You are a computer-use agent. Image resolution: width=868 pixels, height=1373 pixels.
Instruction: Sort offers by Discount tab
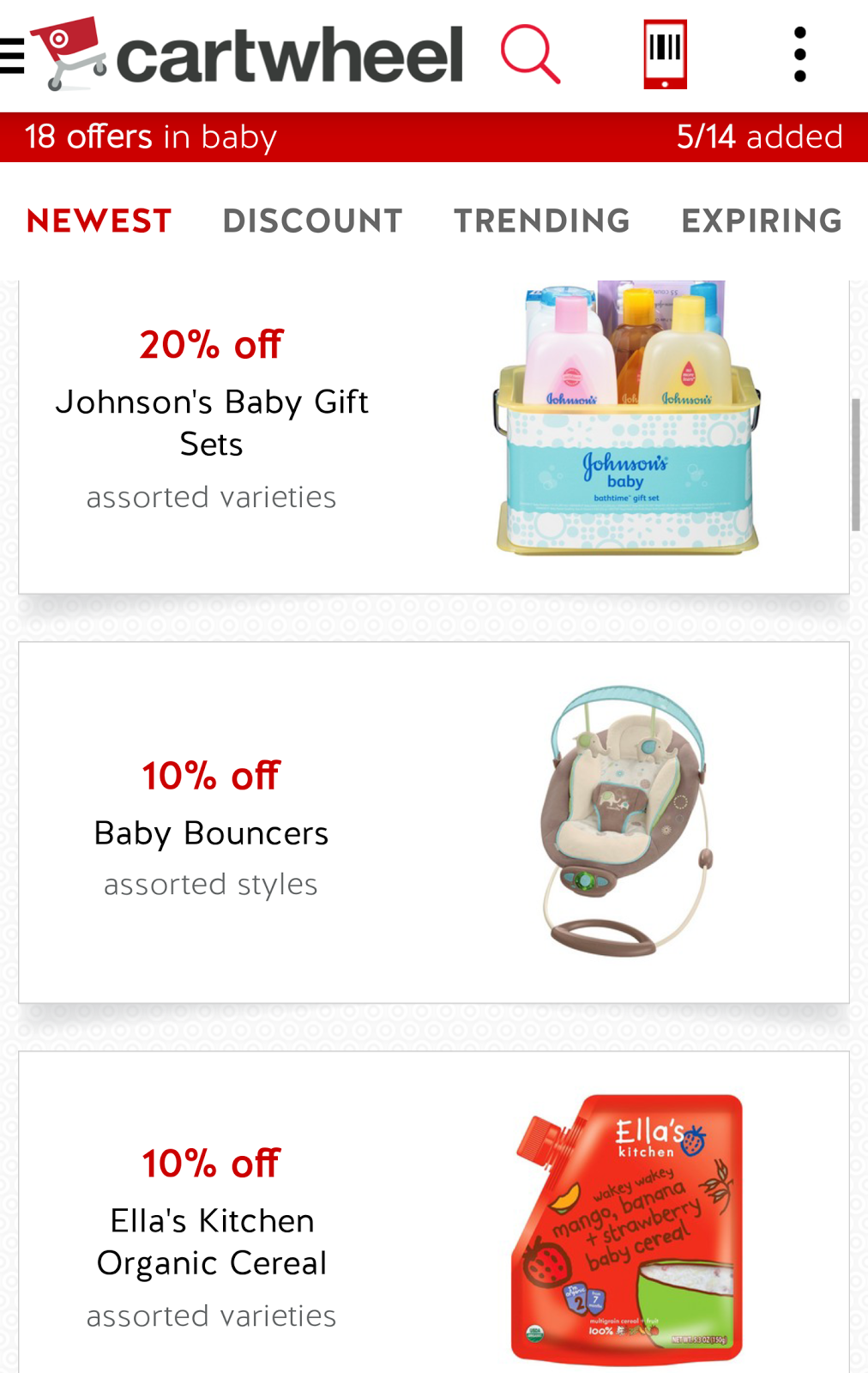coord(312,221)
